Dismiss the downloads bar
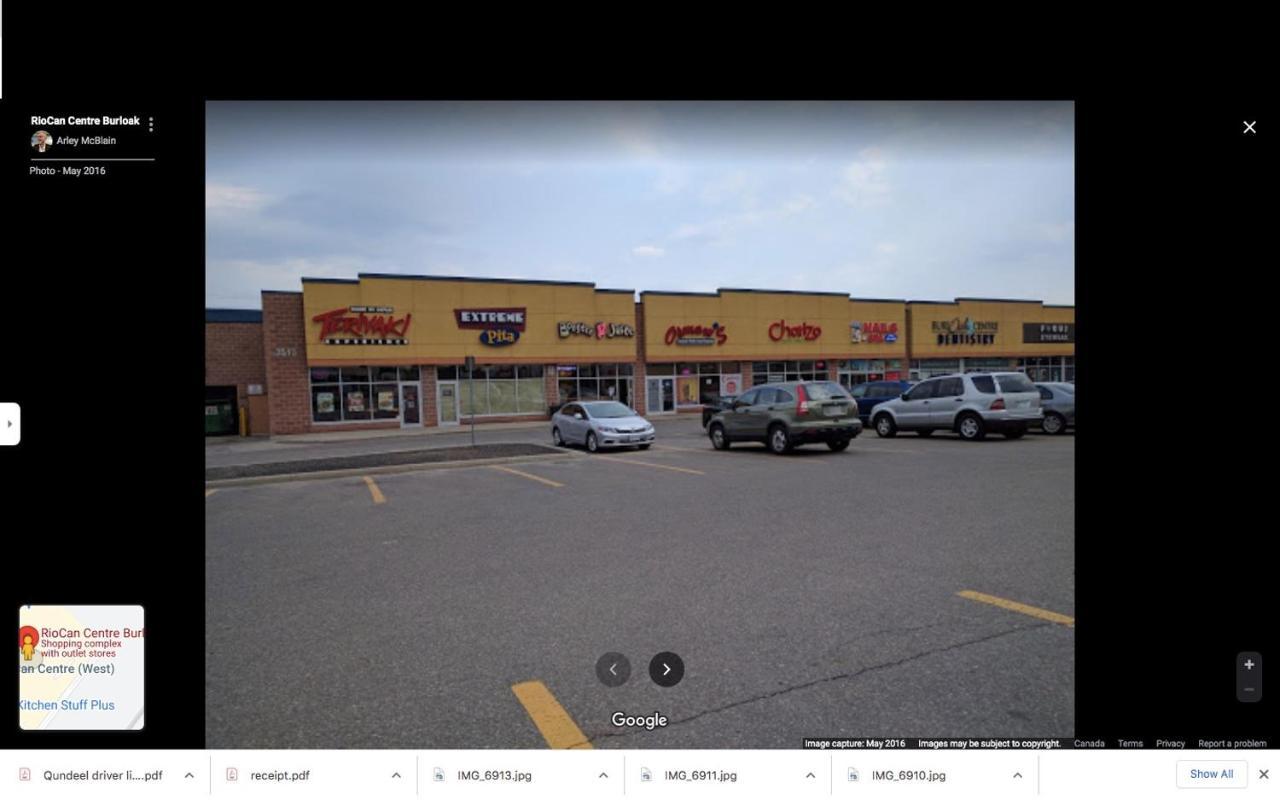The height and width of the screenshot is (800, 1280). click(x=1263, y=774)
